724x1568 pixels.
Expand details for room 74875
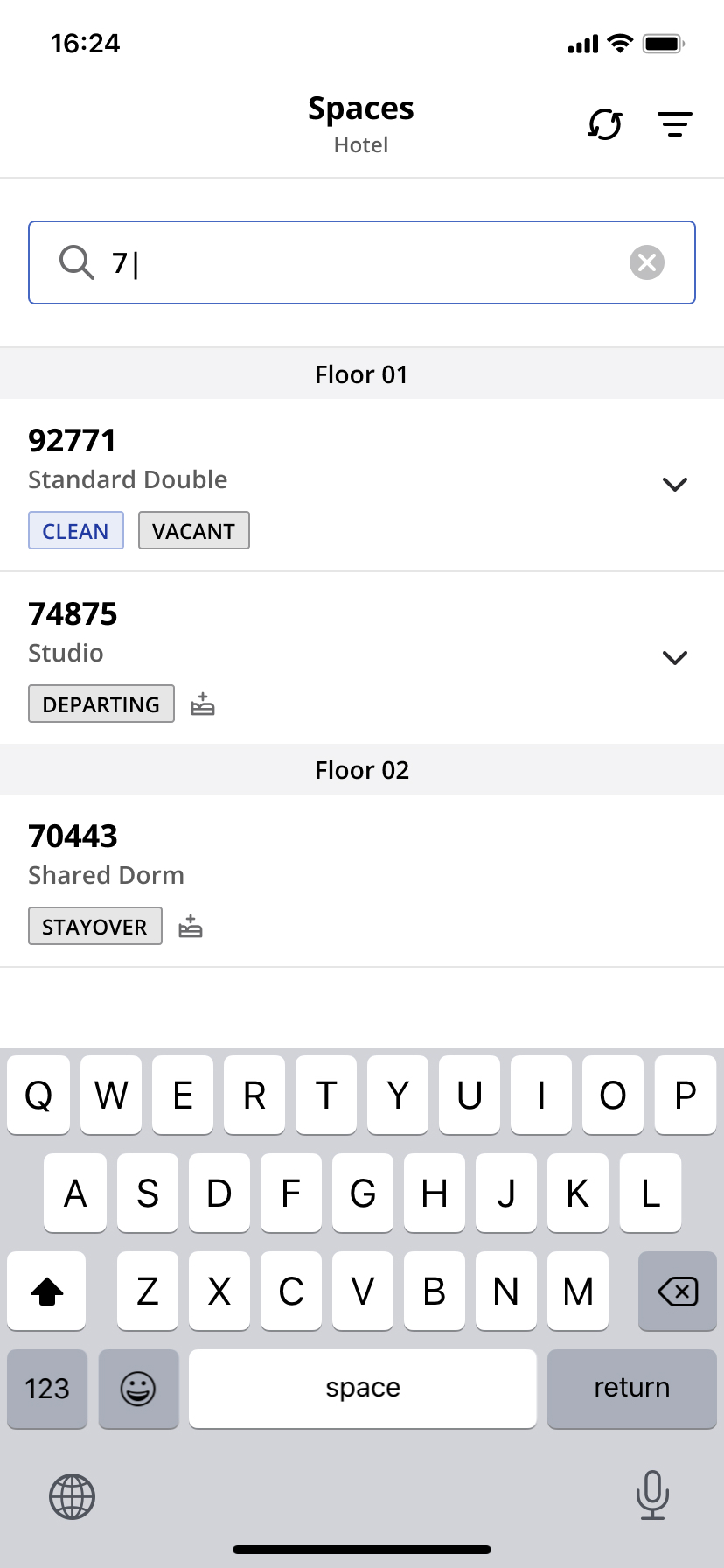pos(674,657)
